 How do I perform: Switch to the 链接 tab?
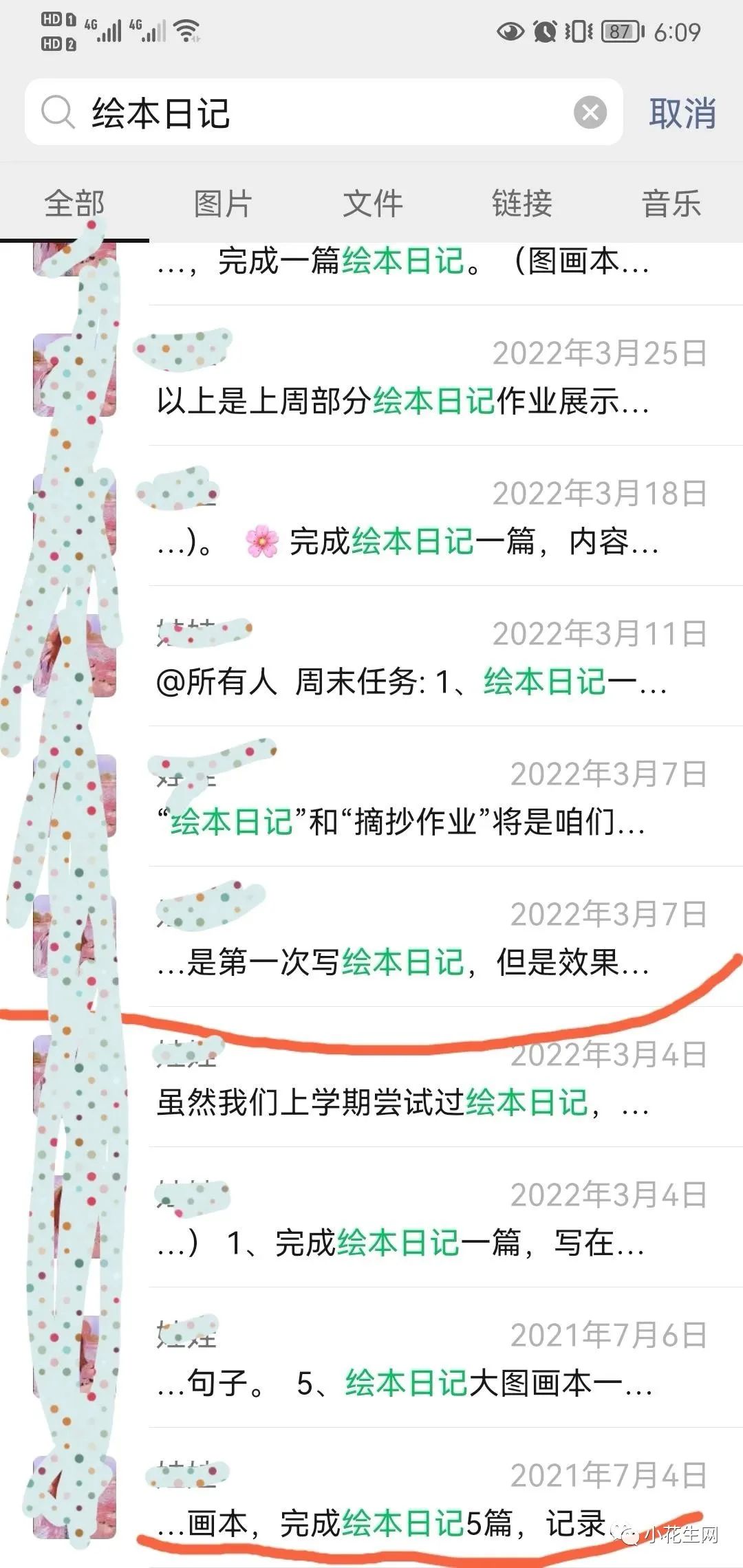pyautogui.click(x=522, y=204)
